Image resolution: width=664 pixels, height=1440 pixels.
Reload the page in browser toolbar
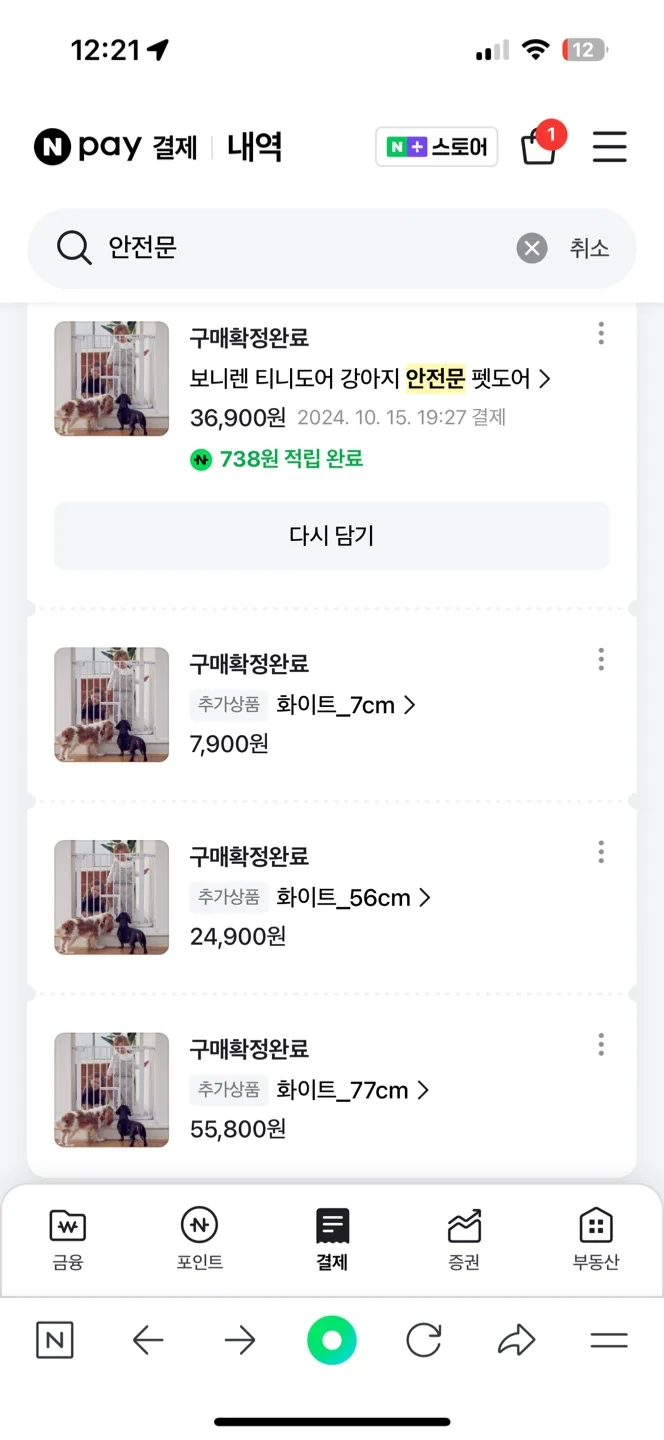(x=424, y=1341)
